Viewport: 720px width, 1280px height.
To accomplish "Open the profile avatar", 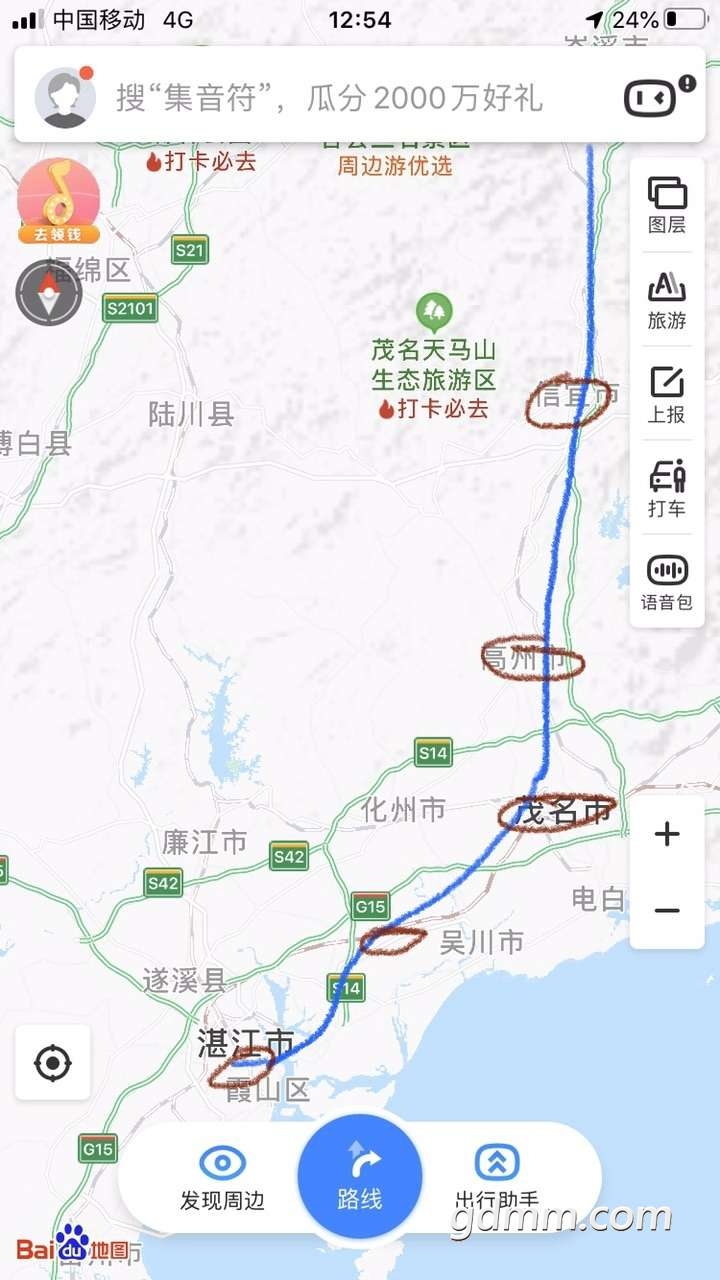I will coord(65,98).
